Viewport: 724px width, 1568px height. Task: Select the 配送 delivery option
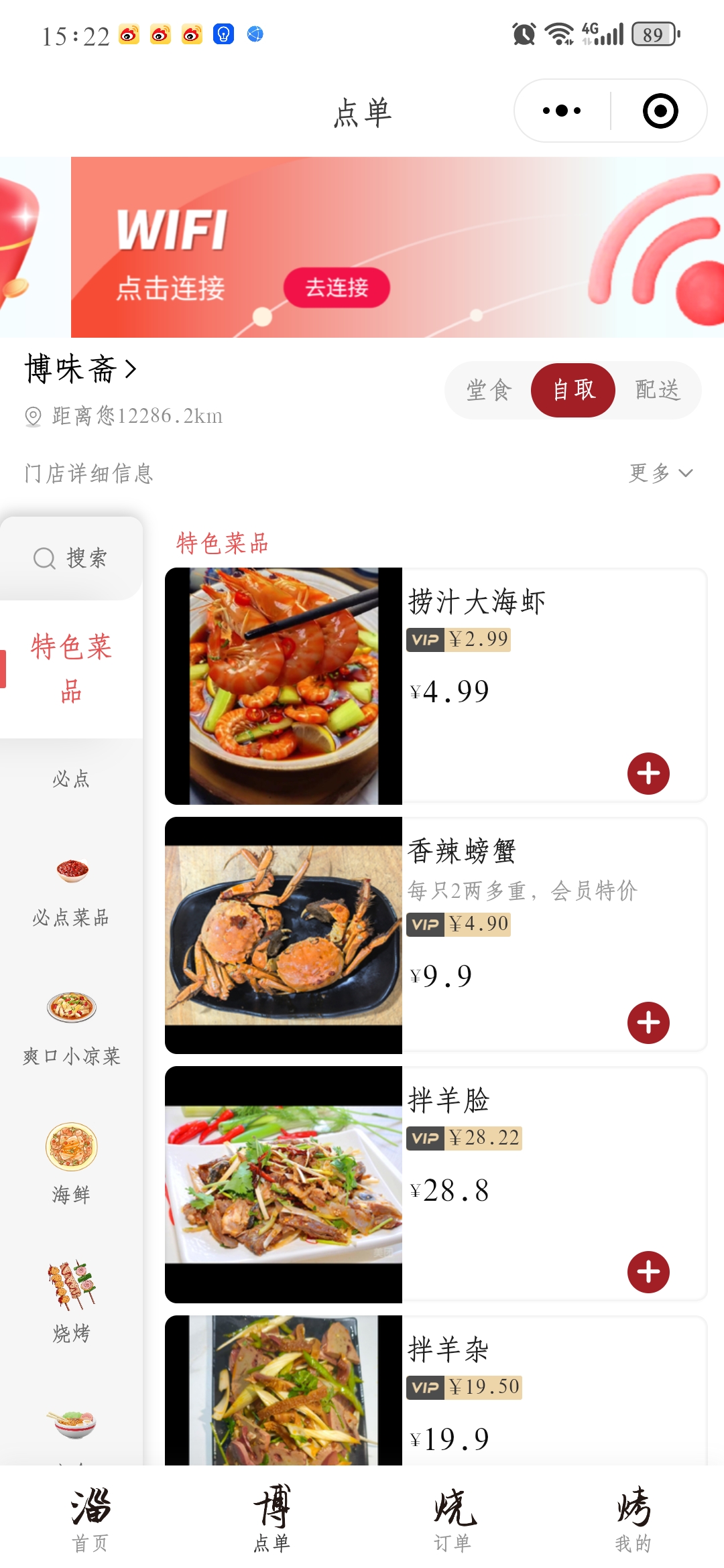(658, 390)
